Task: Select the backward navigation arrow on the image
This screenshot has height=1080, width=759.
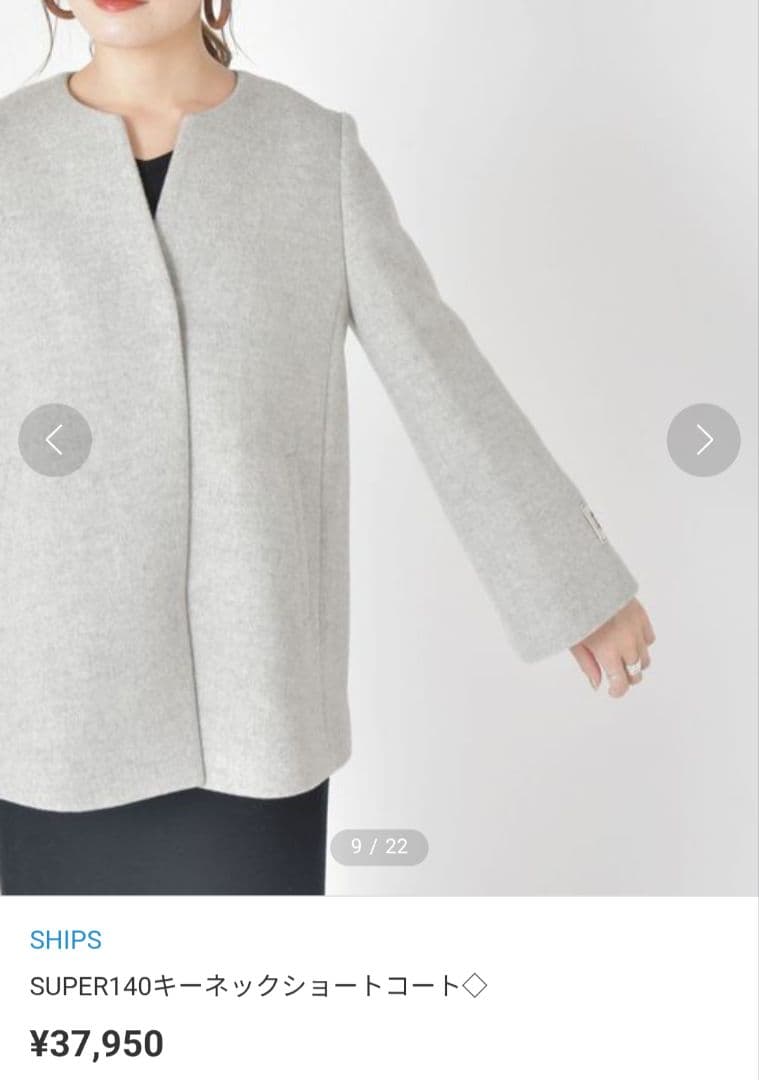Action: 57,437
